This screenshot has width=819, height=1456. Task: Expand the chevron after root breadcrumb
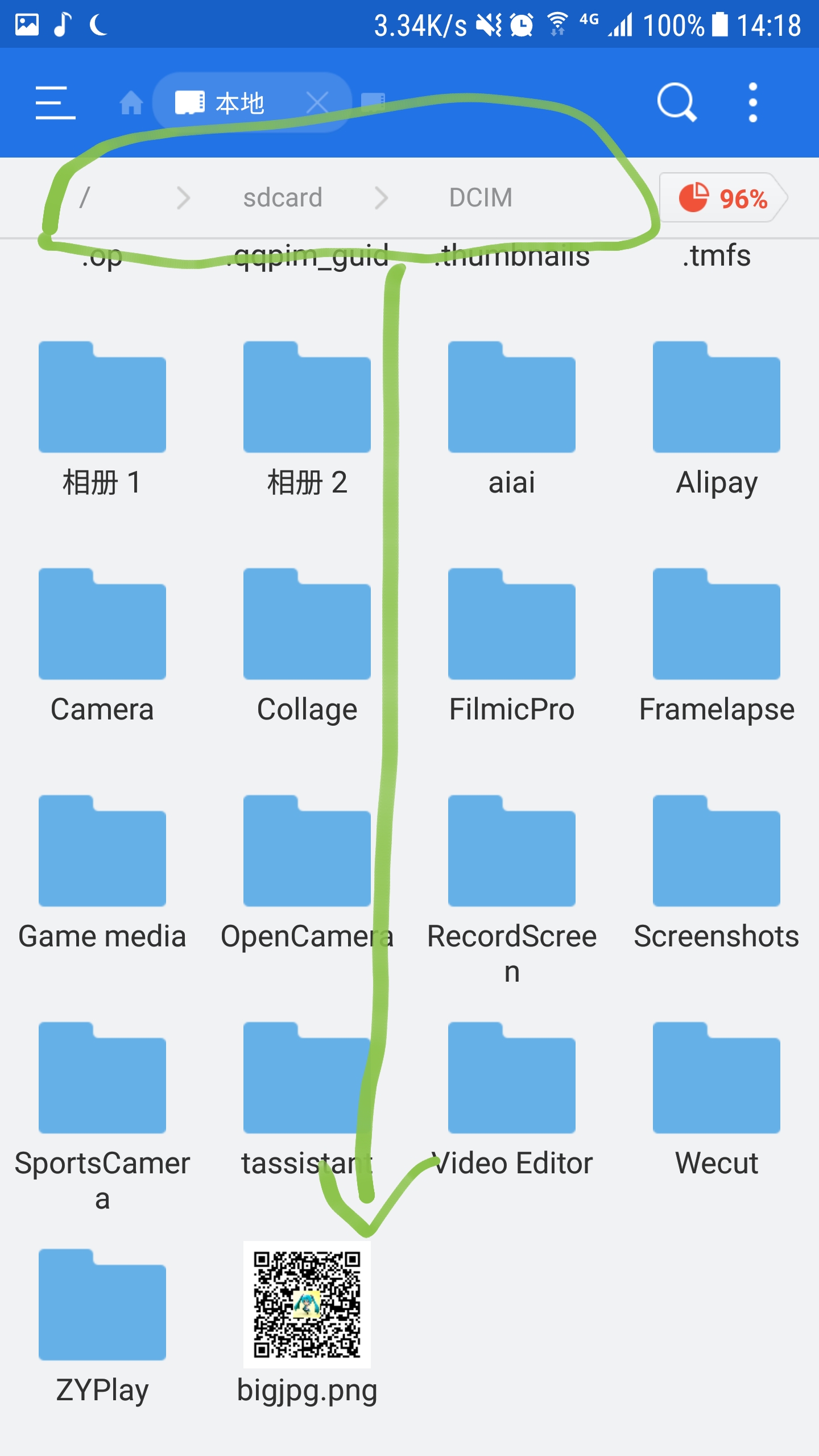[x=184, y=198]
